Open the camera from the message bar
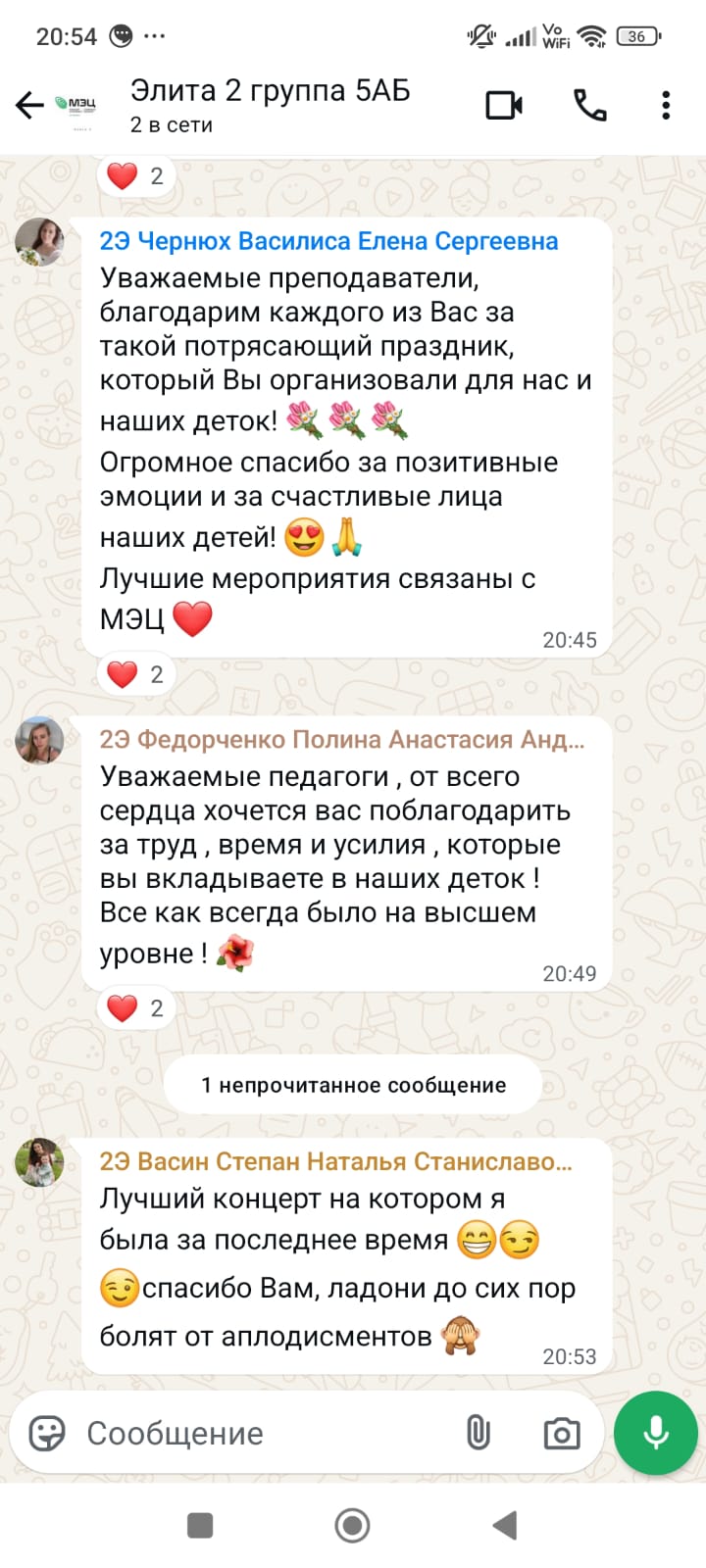706x1568 pixels. [562, 1433]
